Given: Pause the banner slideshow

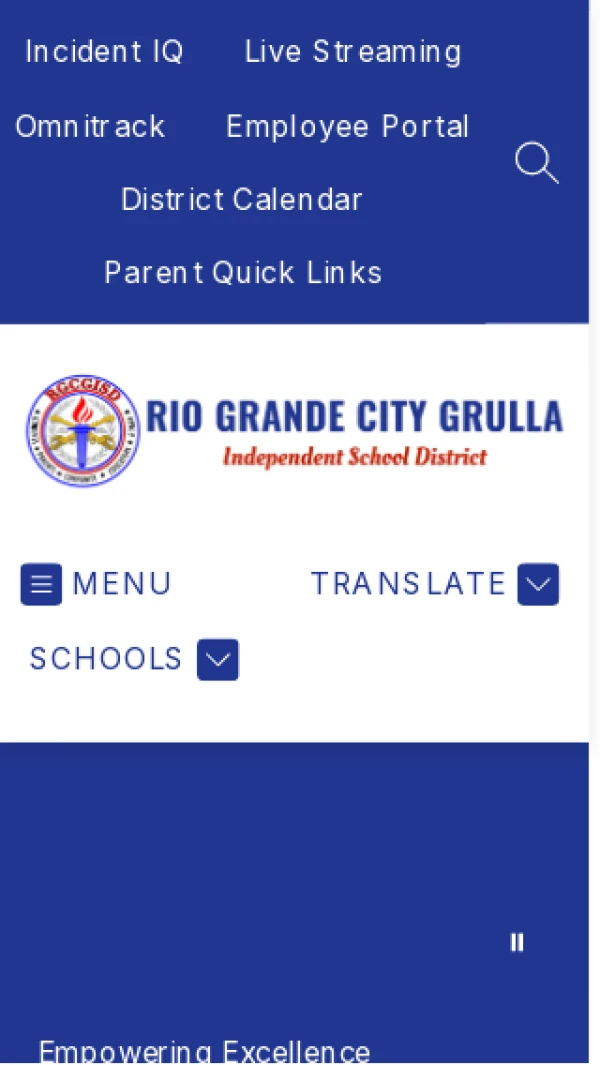Looking at the screenshot, I should coord(517,942).
